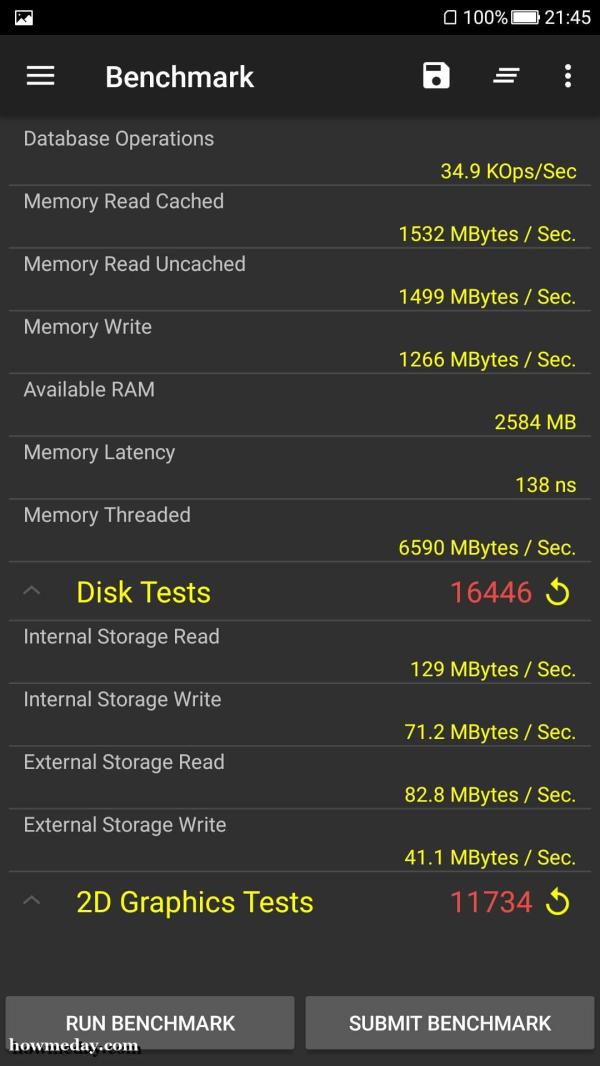Rerun the 2D Graphics Tests

[557, 903]
